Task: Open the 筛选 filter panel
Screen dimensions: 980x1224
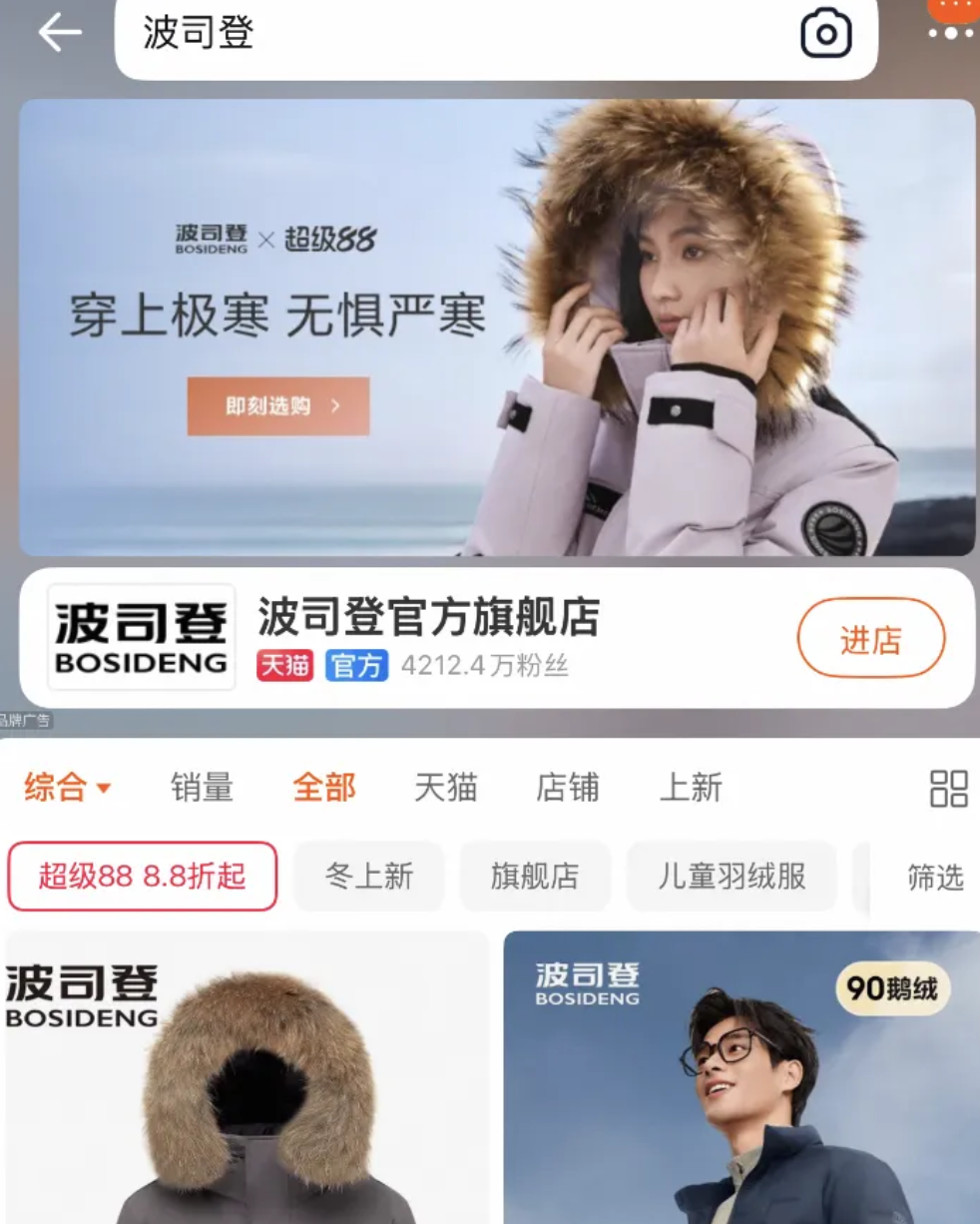Action: [934, 878]
